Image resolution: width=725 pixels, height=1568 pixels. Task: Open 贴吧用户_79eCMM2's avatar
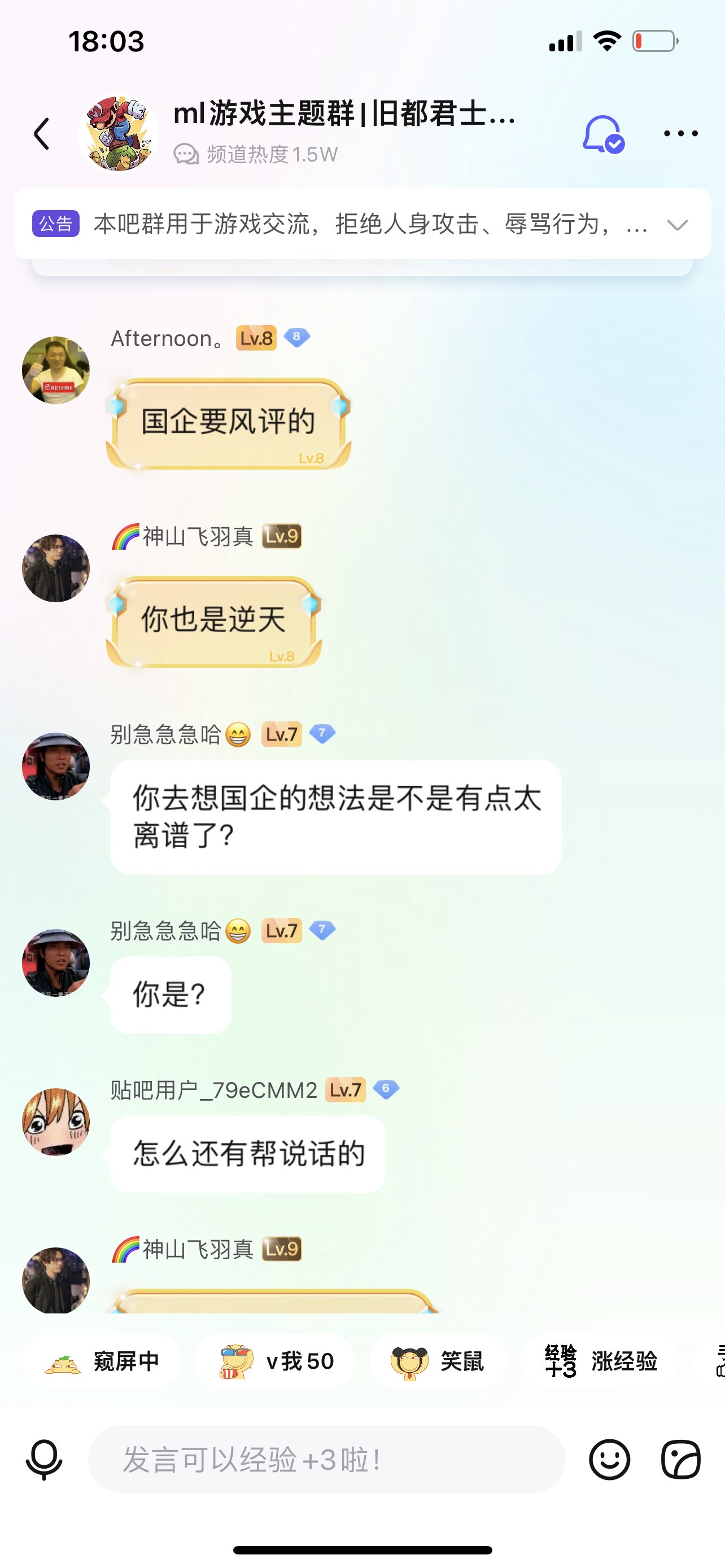[x=56, y=1121]
